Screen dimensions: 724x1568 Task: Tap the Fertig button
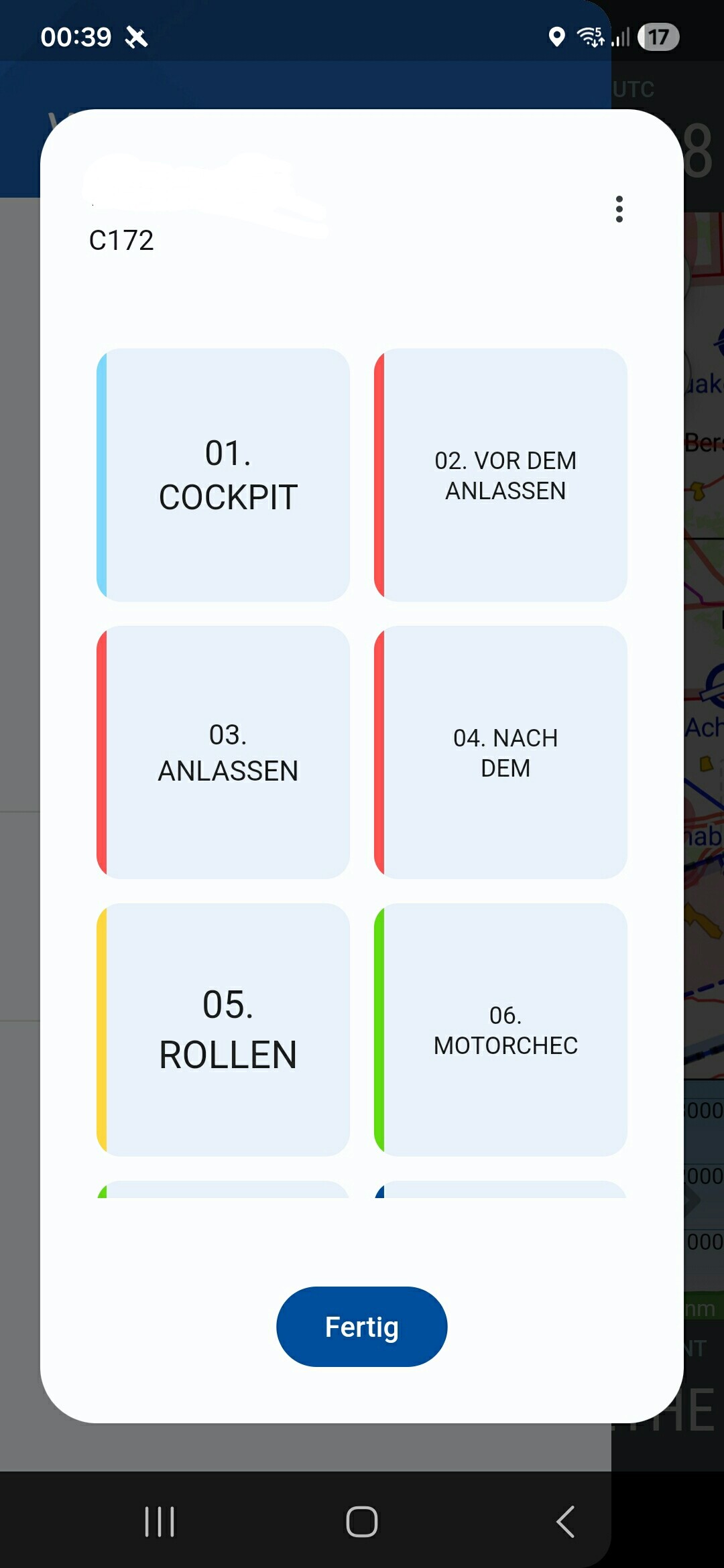point(361,1327)
